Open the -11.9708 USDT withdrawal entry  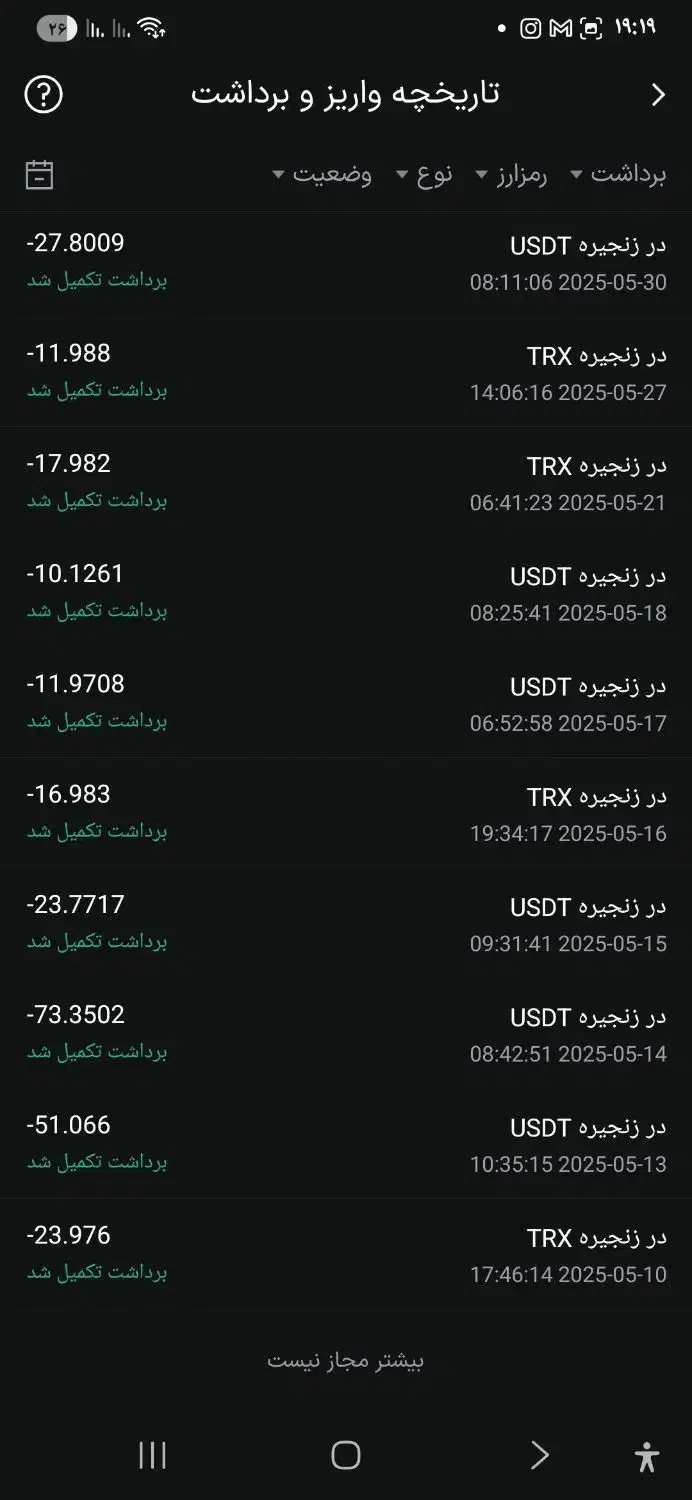click(x=346, y=702)
